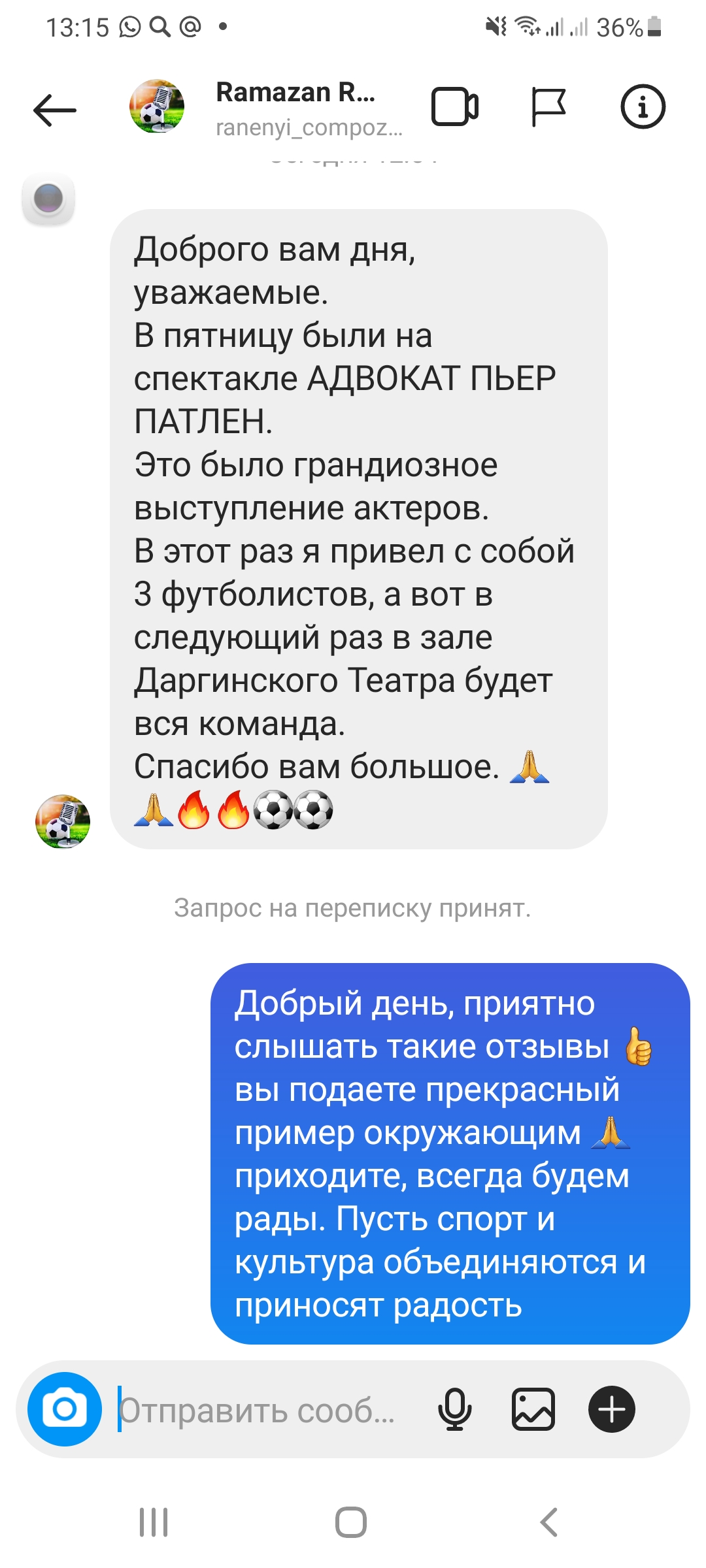This screenshot has width=706, height=1568.
Task: Open Ramazan's profile from the header name
Action: pyautogui.click(x=295, y=92)
